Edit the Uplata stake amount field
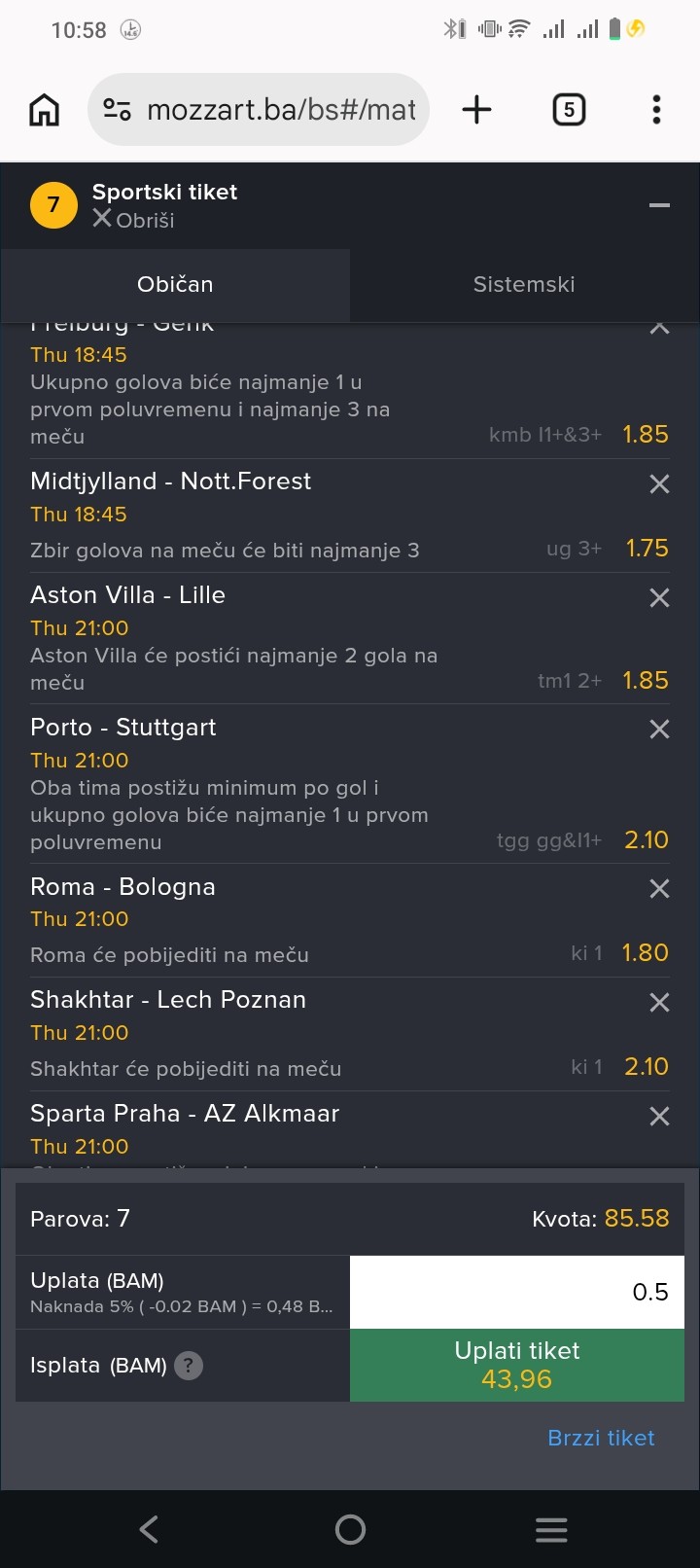This screenshot has height=1568, width=700. [x=516, y=1292]
